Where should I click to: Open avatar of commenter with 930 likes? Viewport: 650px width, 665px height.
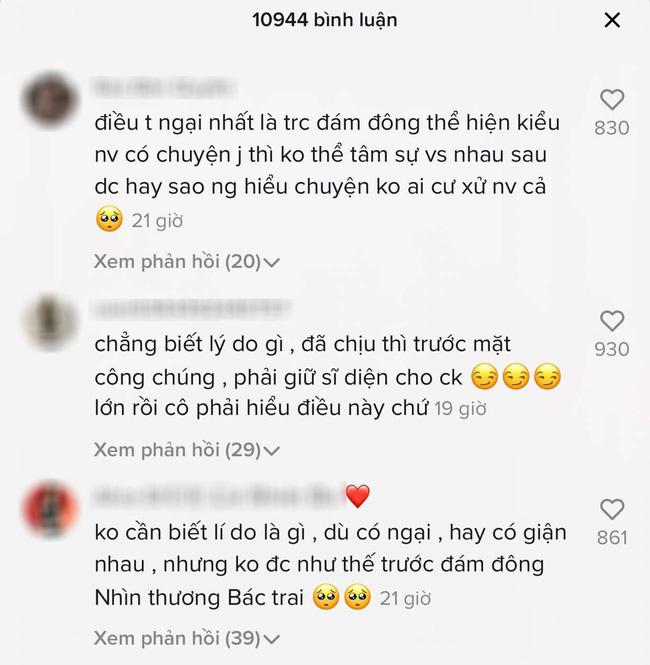click(49, 322)
